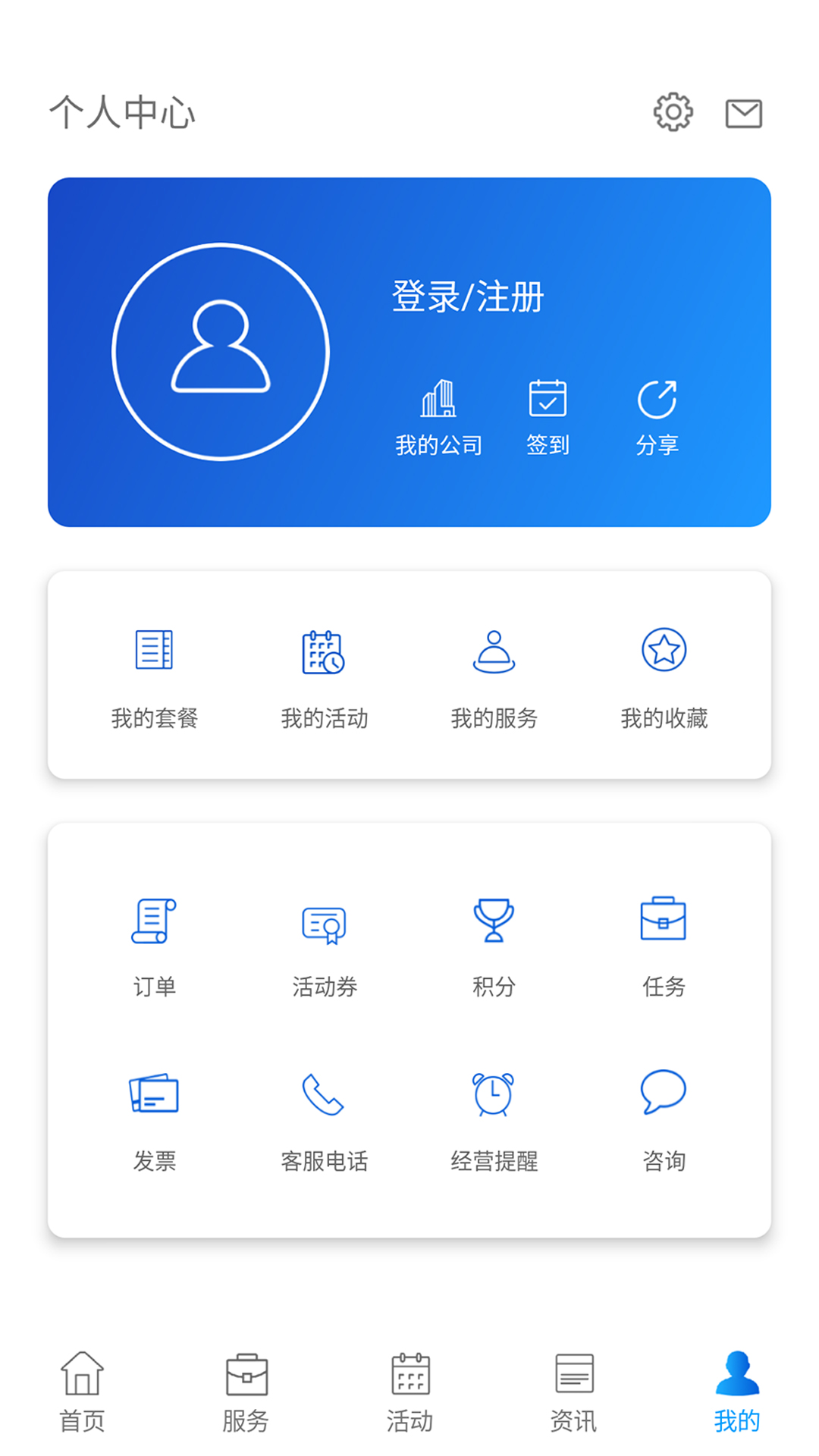
Task: Open 我的服务 service icon
Action: [x=494, y=654]
